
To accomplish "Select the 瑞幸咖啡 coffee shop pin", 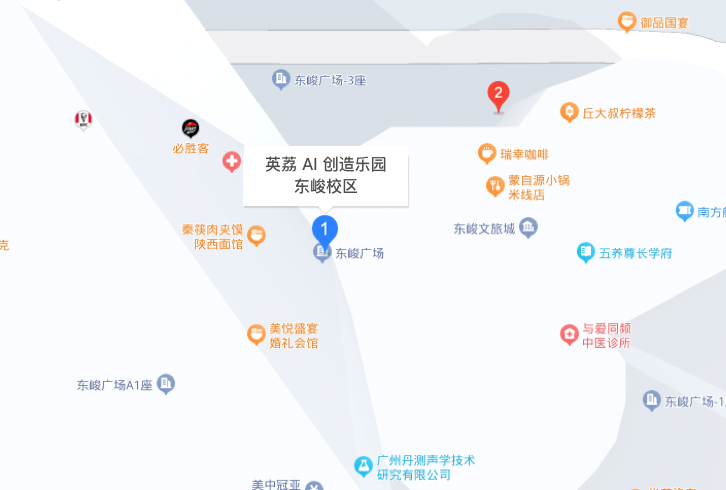I will [x=487, y=154].
